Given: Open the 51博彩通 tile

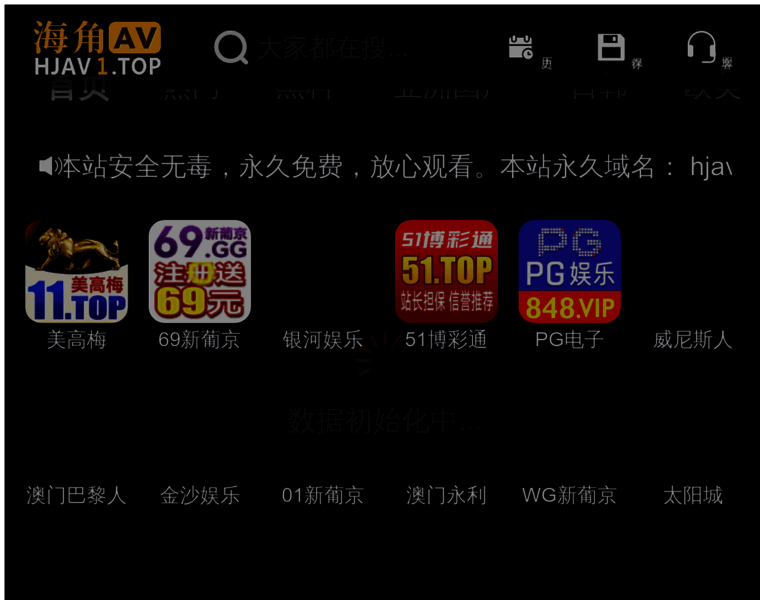Looking at the screenshot, I should pyautogui.click(x=446, y=272).
